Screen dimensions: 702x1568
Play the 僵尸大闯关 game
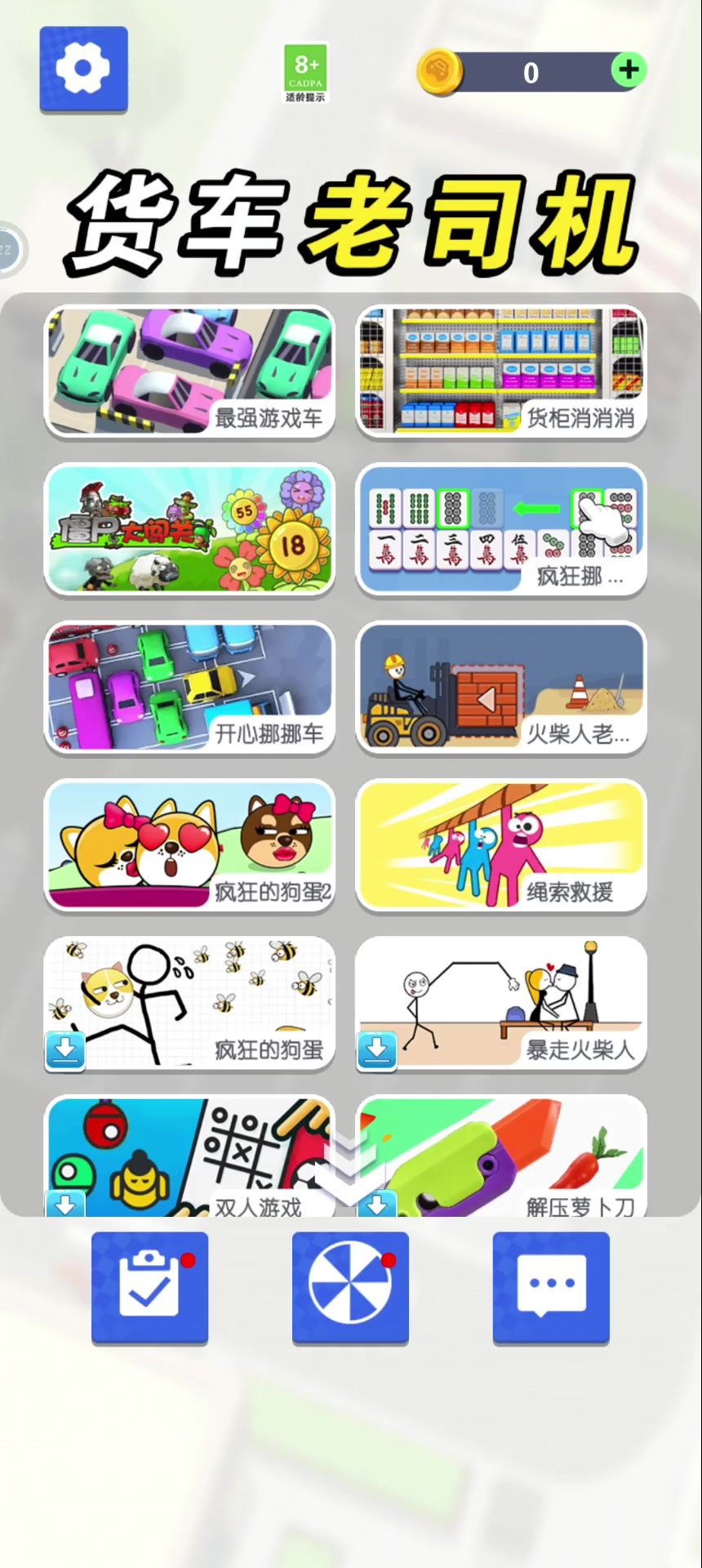click(189, 528)
